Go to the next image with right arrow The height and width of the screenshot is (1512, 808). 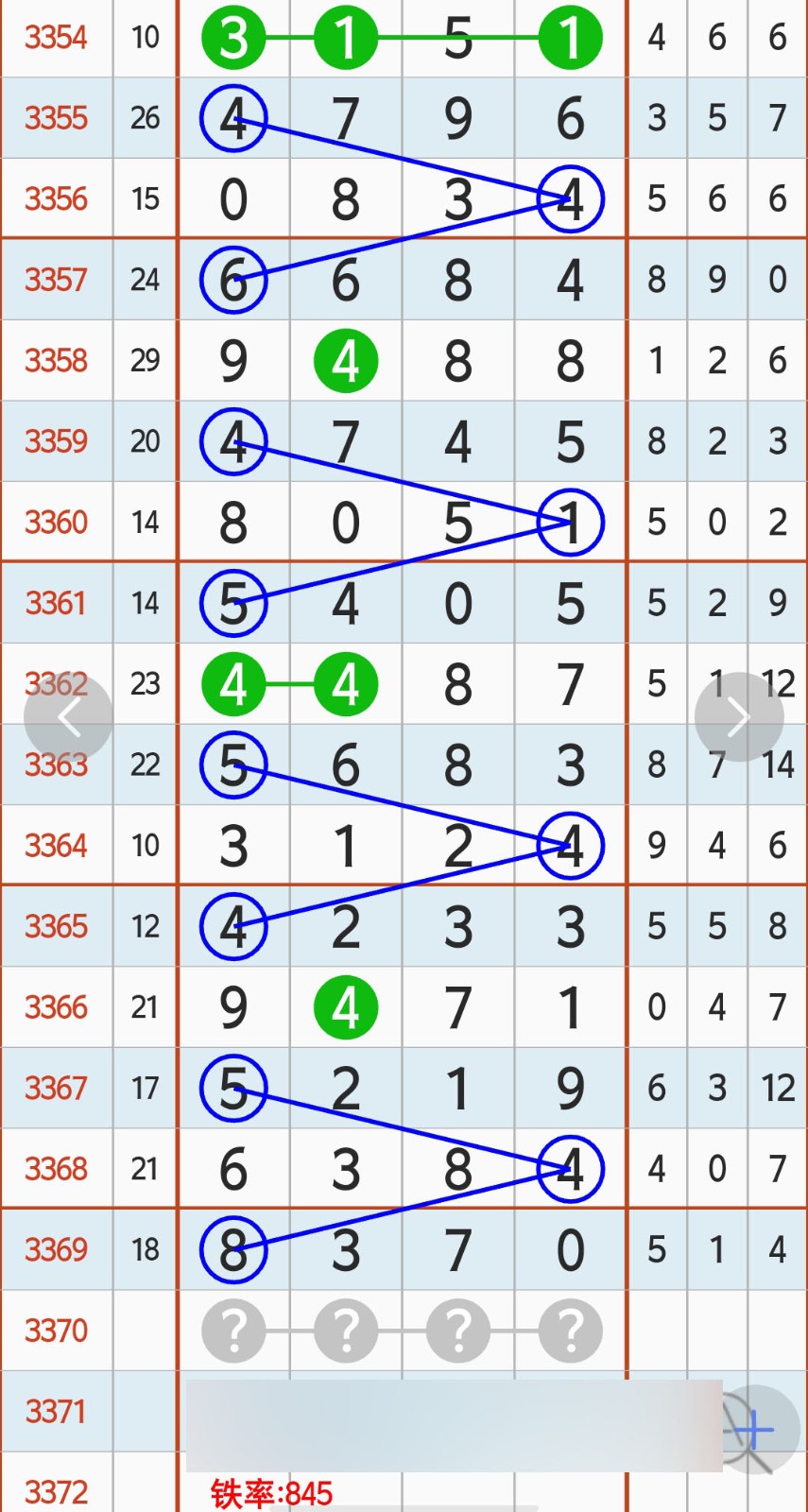[x=739, y=717]
